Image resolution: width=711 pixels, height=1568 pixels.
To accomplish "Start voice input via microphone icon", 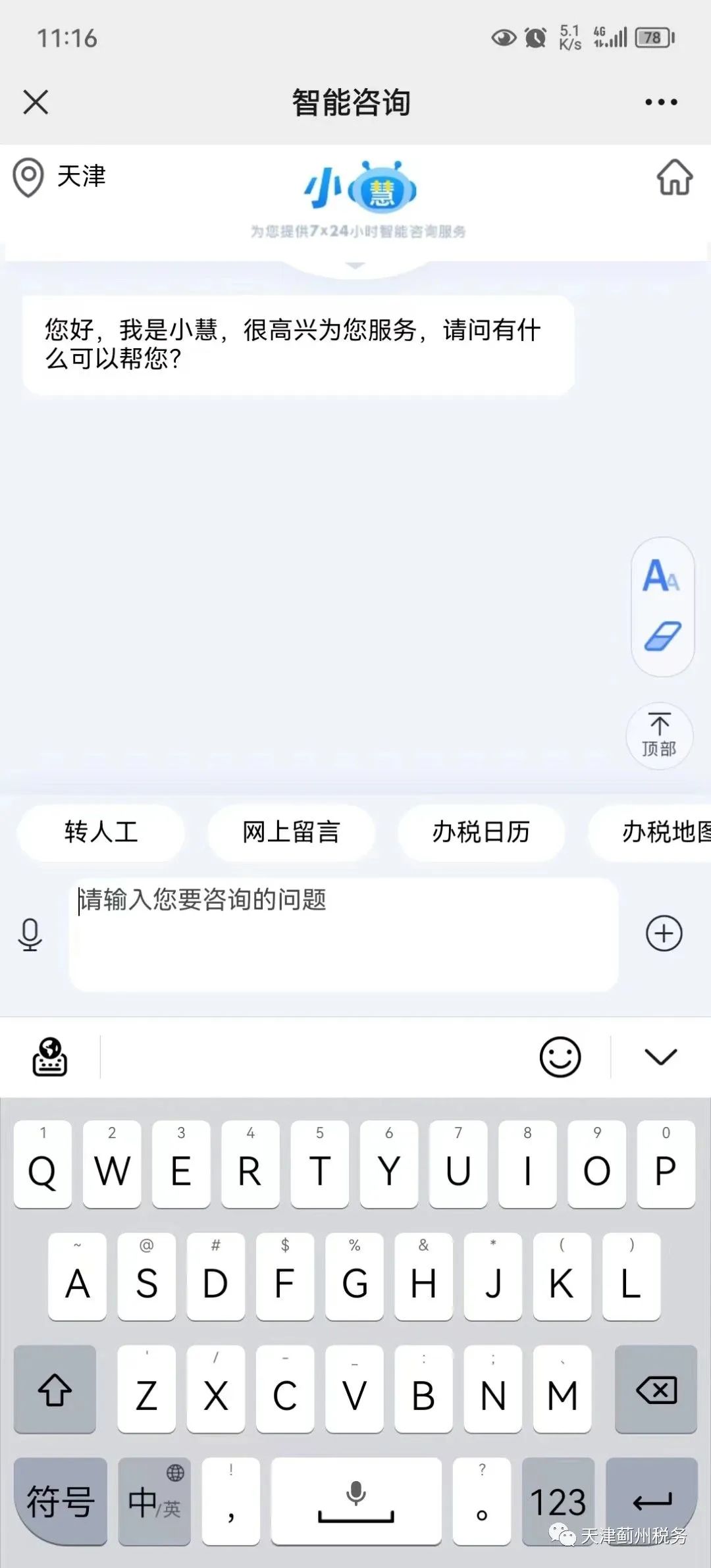I will (30, 935).
